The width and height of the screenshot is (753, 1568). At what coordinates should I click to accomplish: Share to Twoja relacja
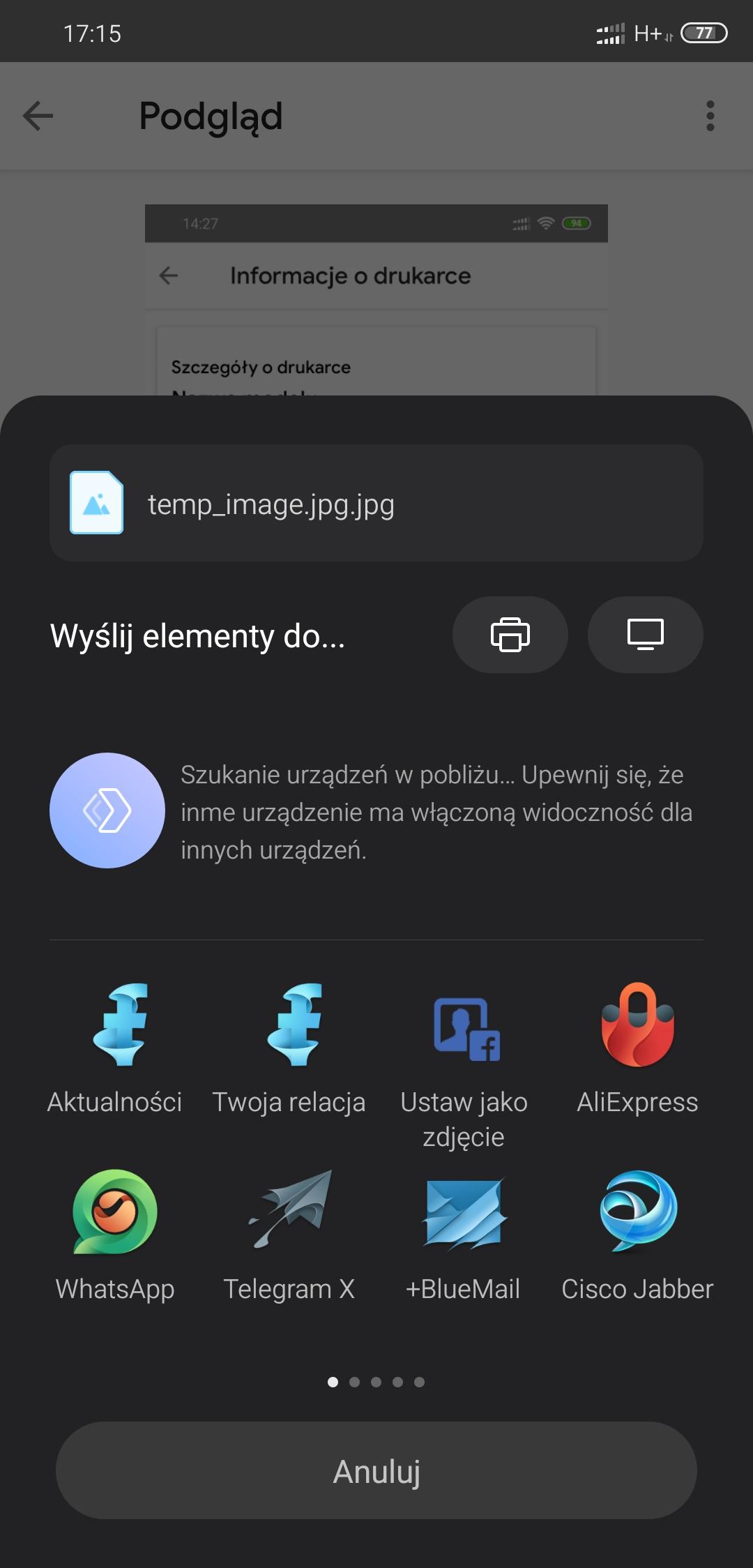coord(289,1046)
